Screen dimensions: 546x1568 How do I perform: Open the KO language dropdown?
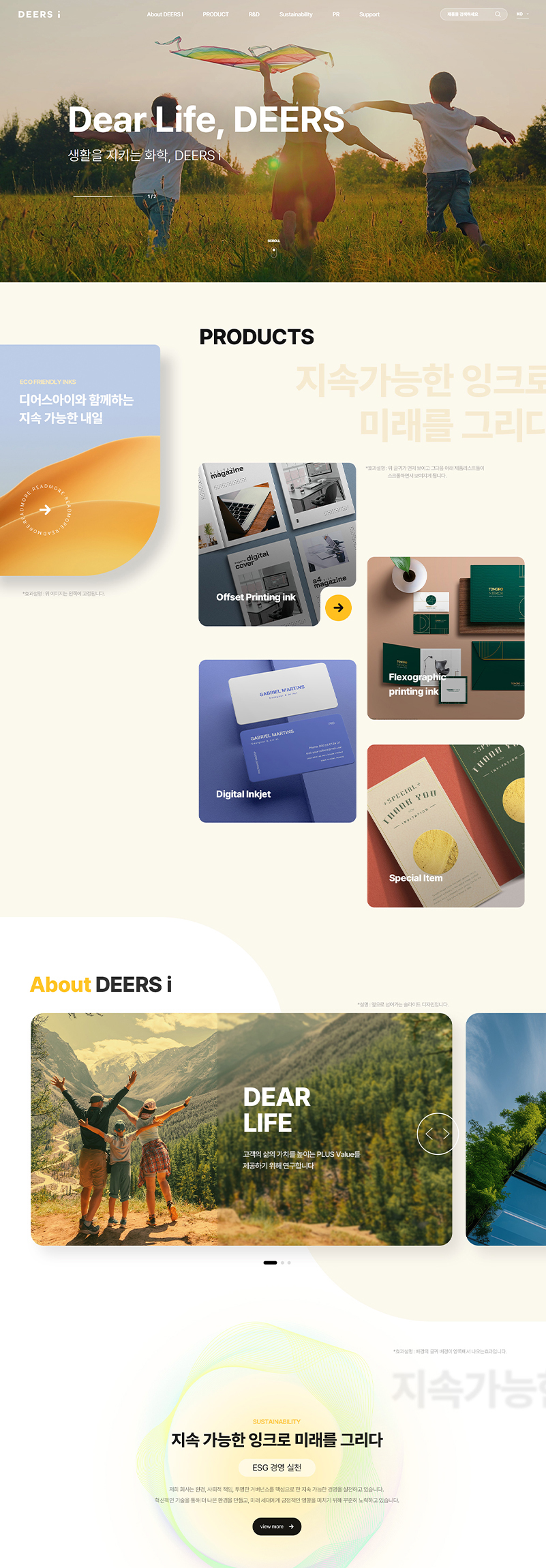point(522,14)
